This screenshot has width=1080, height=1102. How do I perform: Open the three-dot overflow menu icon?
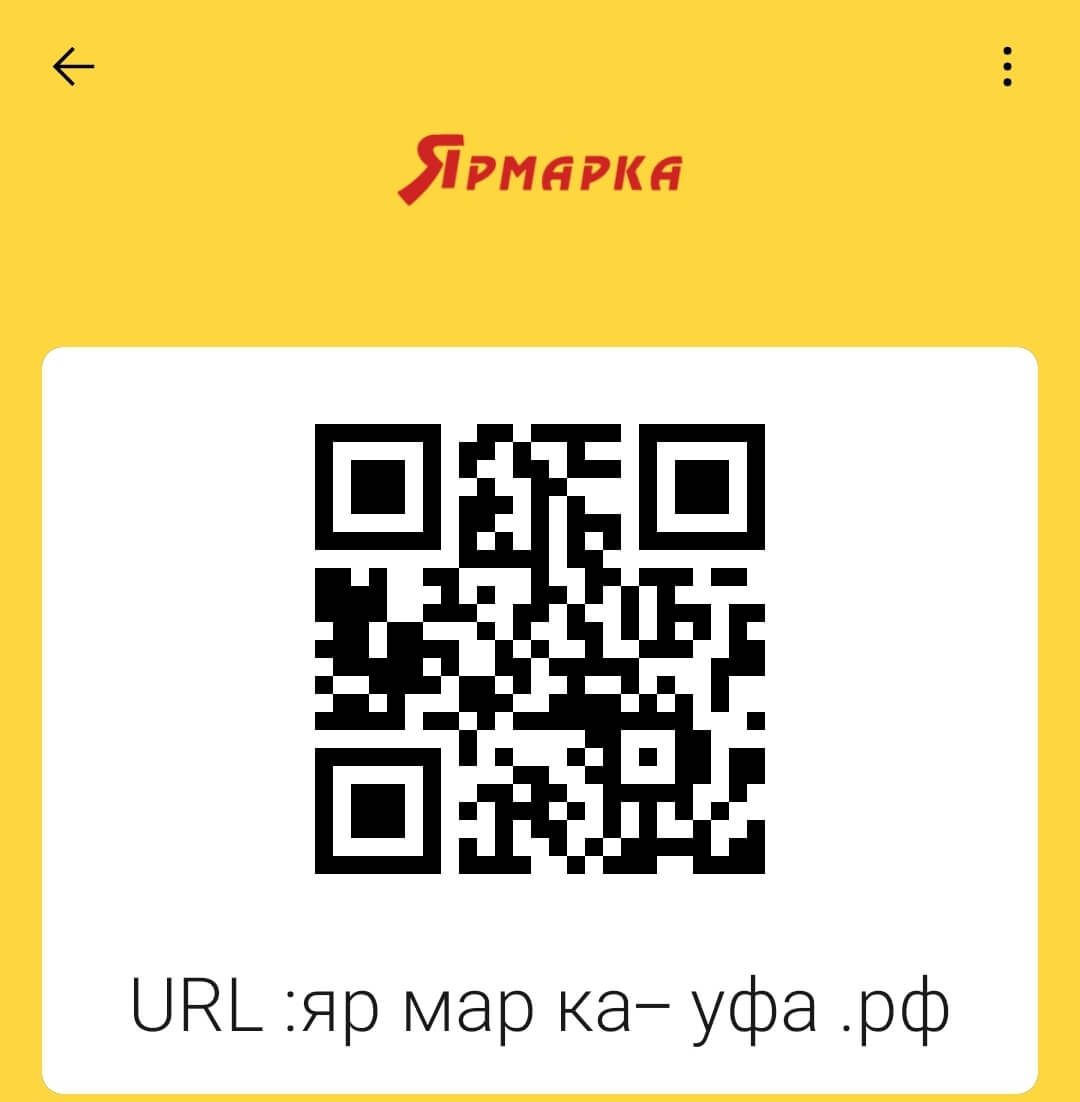(1006, 66)
